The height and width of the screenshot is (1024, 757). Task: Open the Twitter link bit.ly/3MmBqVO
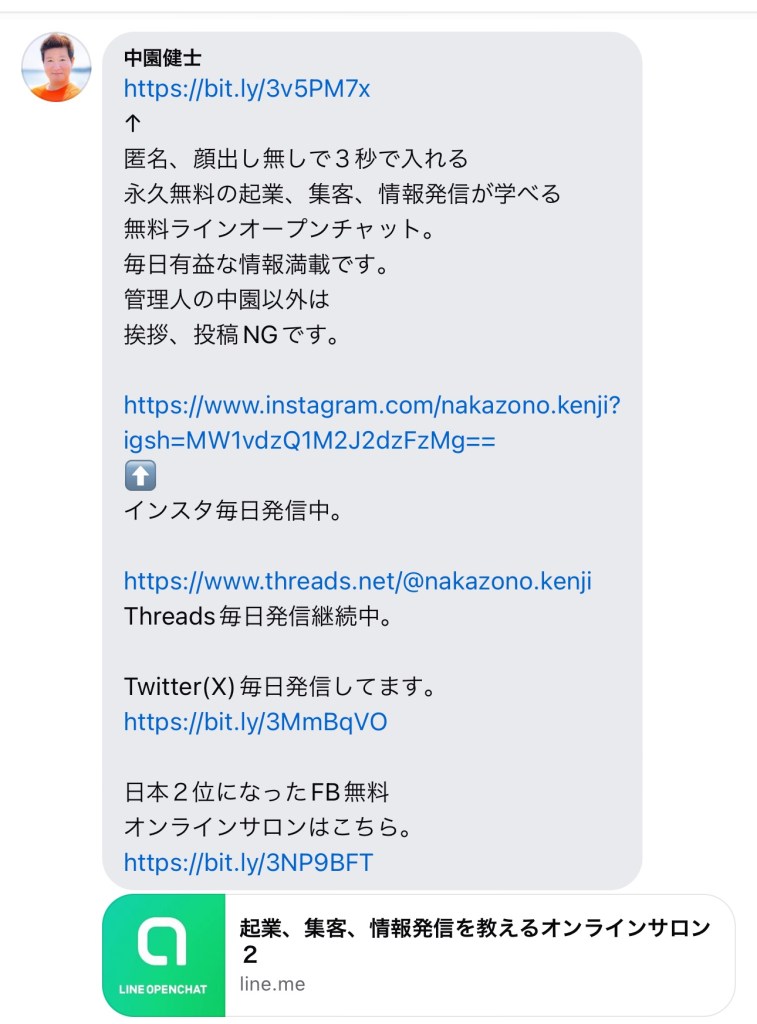(255, 721)
